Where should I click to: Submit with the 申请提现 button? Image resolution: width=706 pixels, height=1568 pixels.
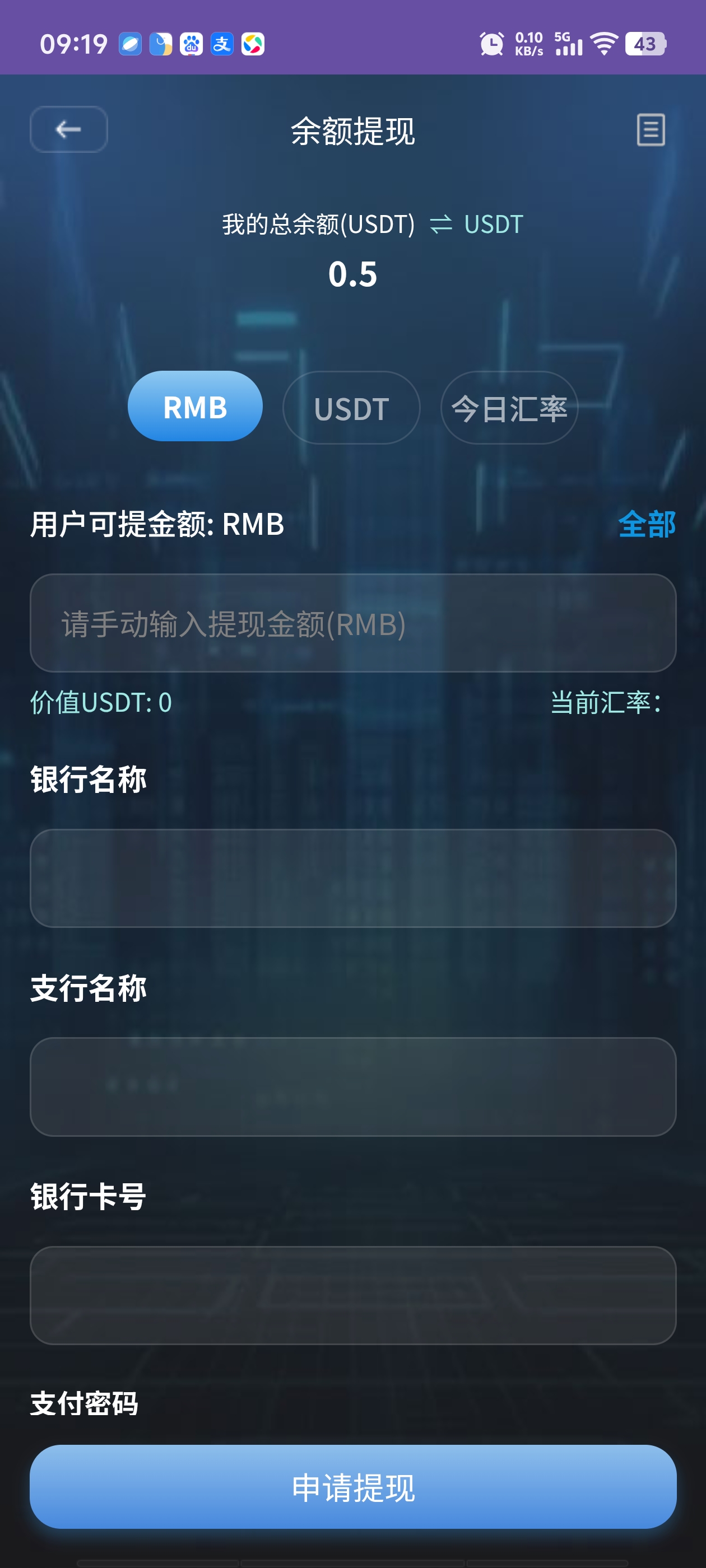(352, 1486)
